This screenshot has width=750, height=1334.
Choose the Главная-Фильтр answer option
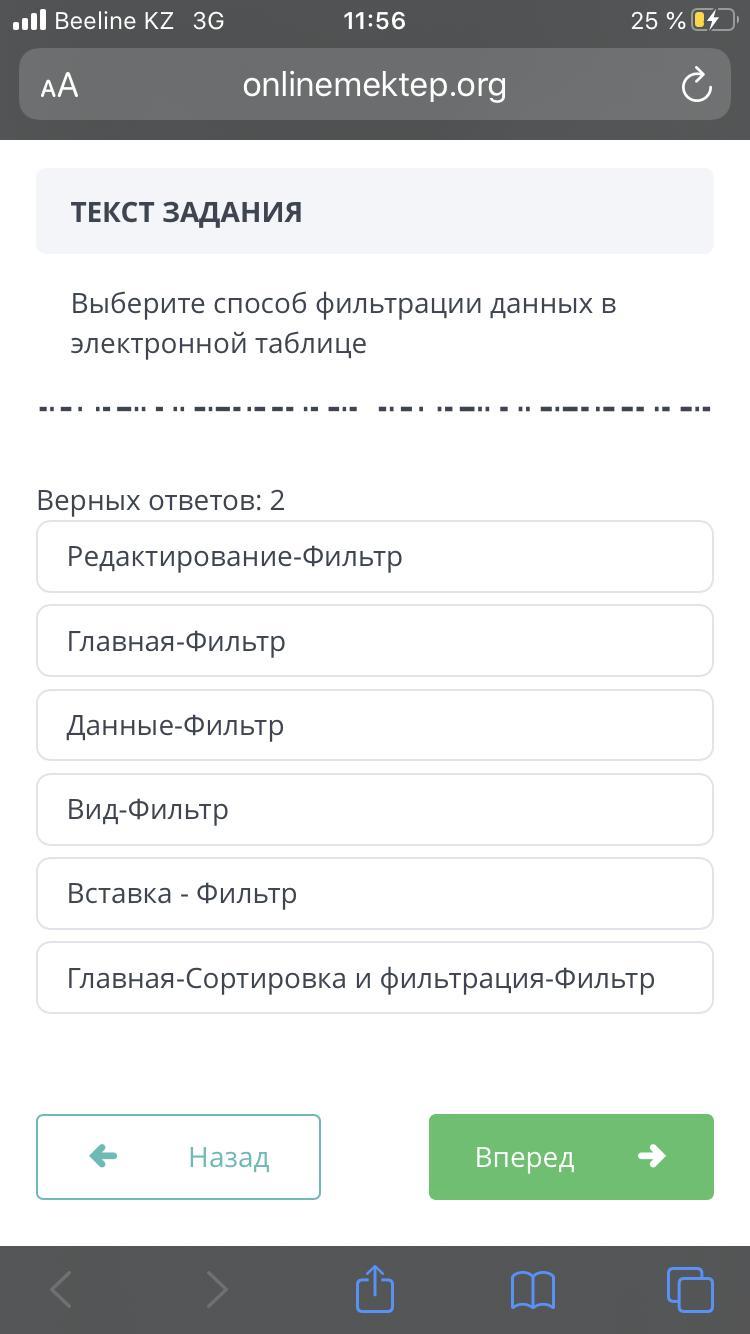(x=374, y=641)
